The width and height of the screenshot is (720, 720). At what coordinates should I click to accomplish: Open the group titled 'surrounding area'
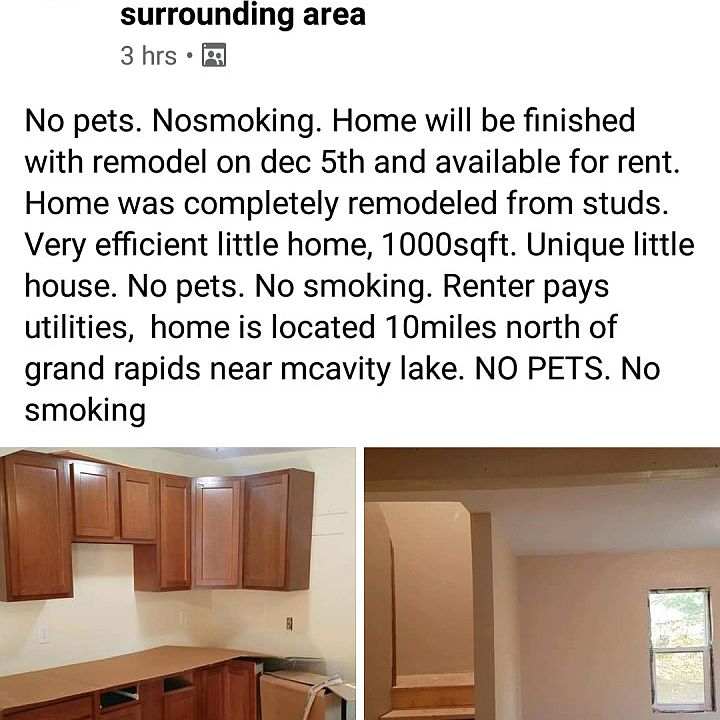[243, 16]
